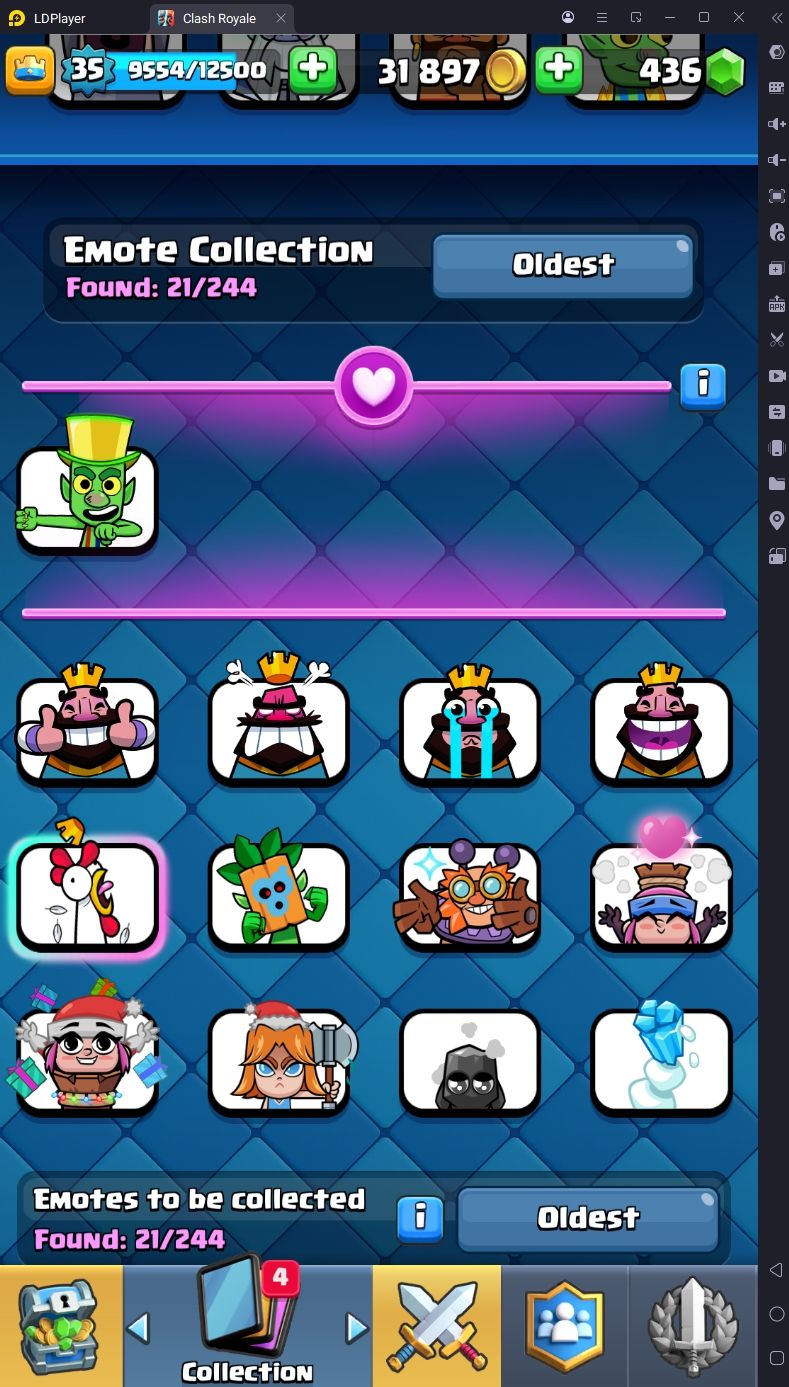Tap the green plus next to experience bar

point(313,69)
